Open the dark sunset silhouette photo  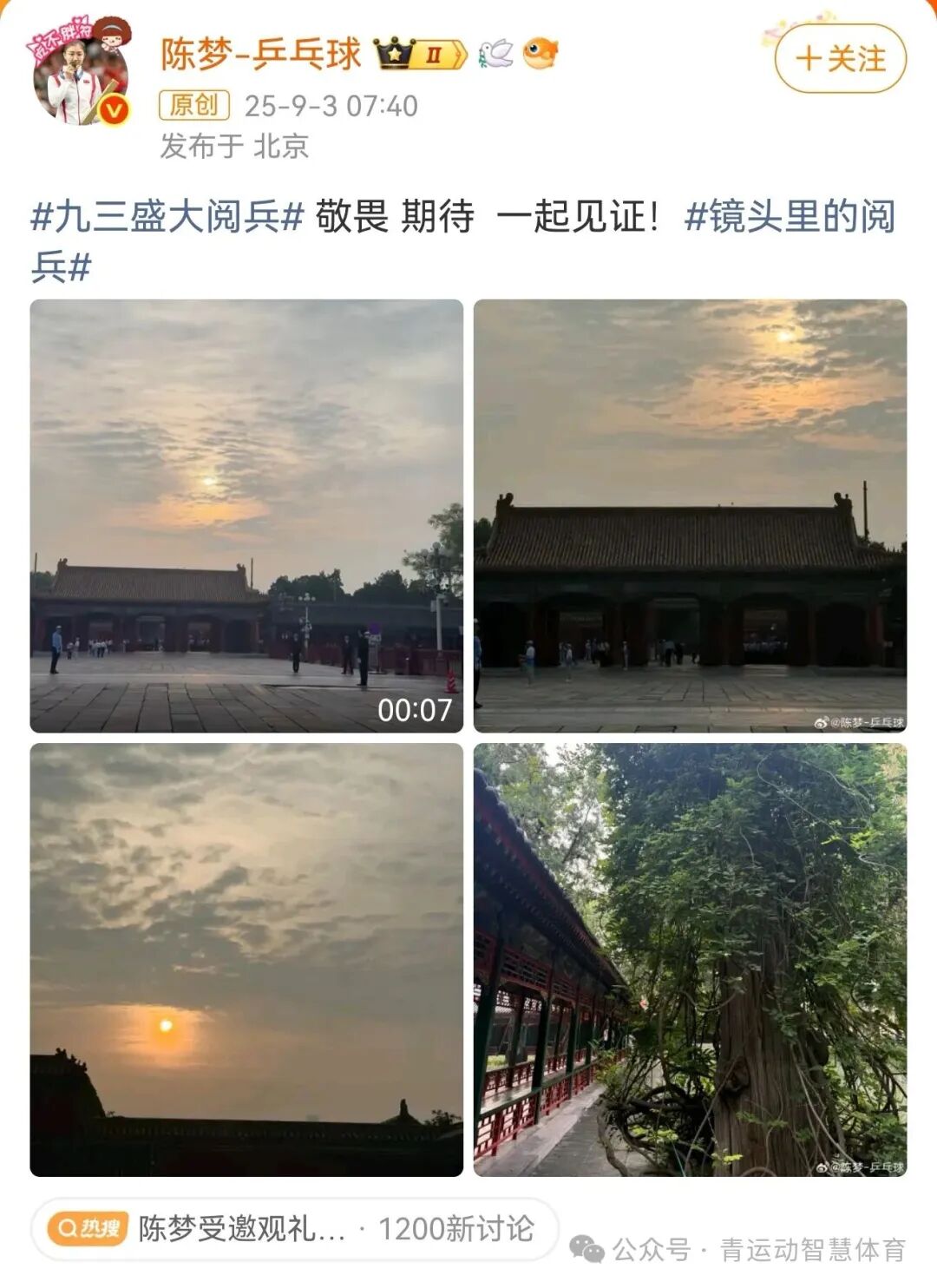(246, 959)
